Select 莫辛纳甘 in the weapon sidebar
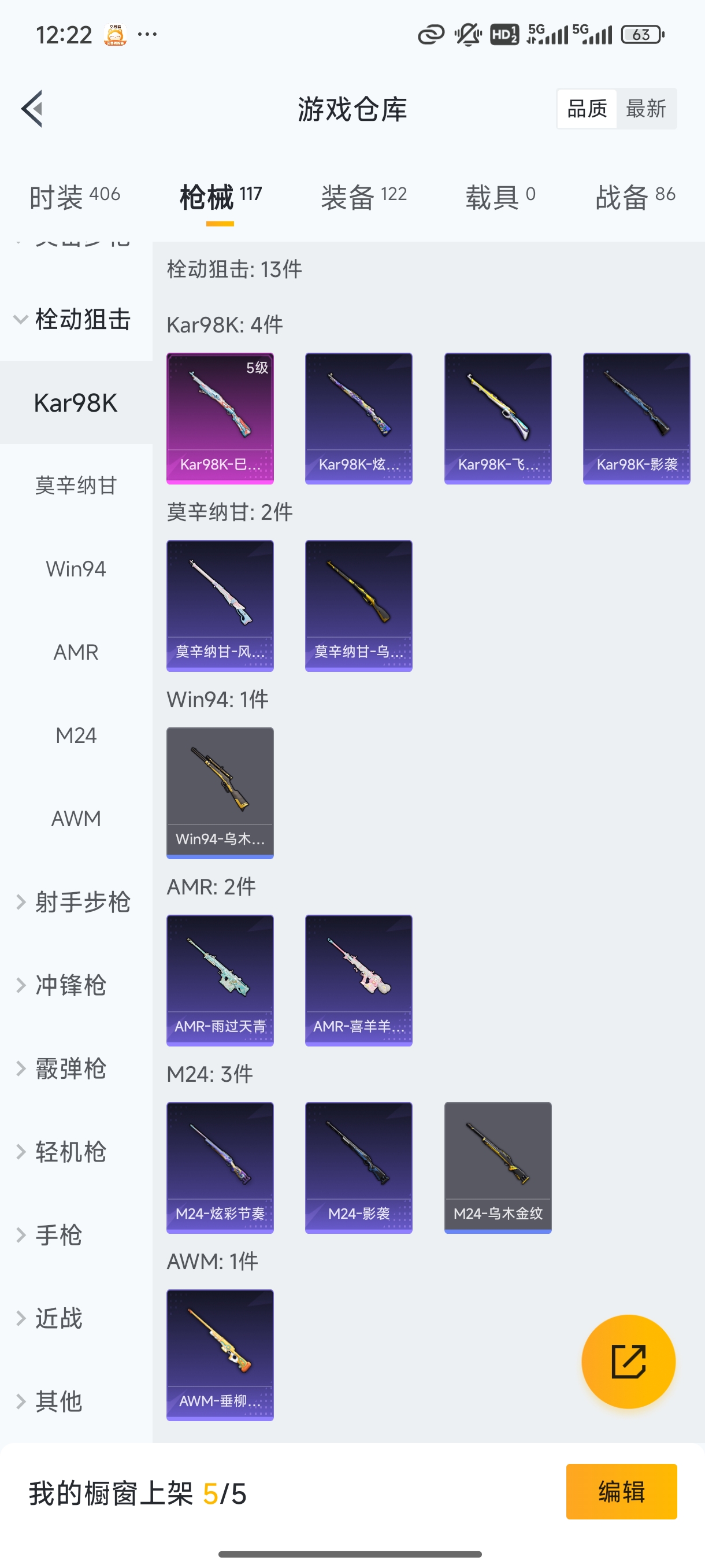The height and width of the screenshot is (1568, 705). click(x=76, y=485)
